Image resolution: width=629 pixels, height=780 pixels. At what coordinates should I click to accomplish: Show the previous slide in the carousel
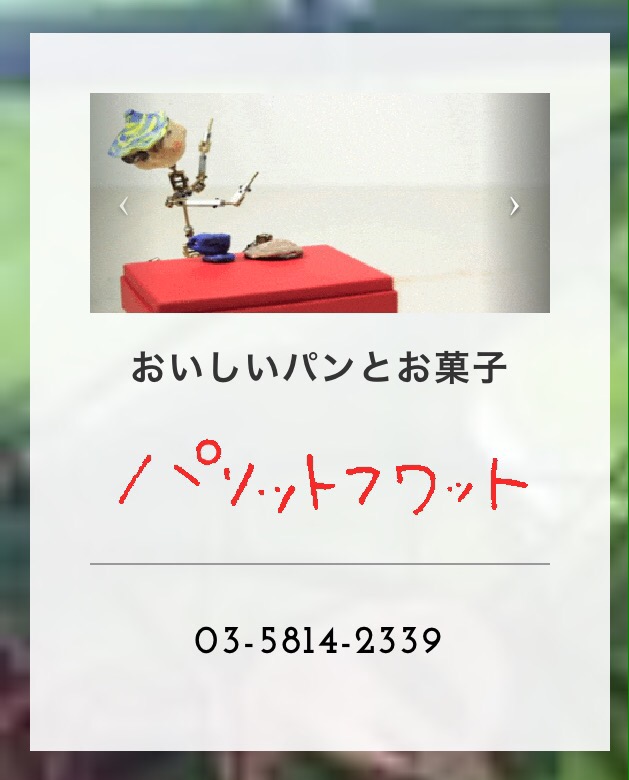(x=124, y=206)
